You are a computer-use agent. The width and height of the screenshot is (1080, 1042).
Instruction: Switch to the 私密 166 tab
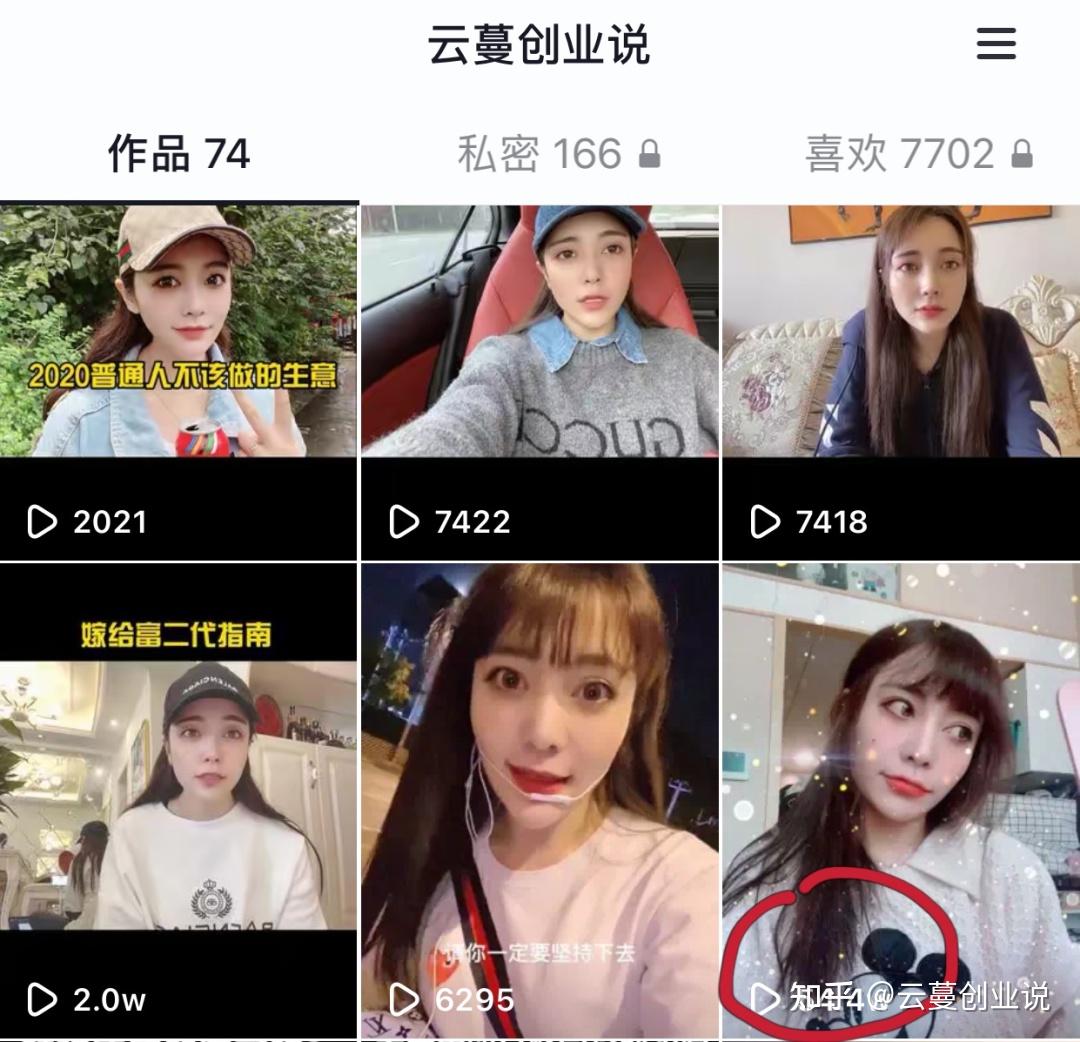pyautogui.click(x=558, y=154)
